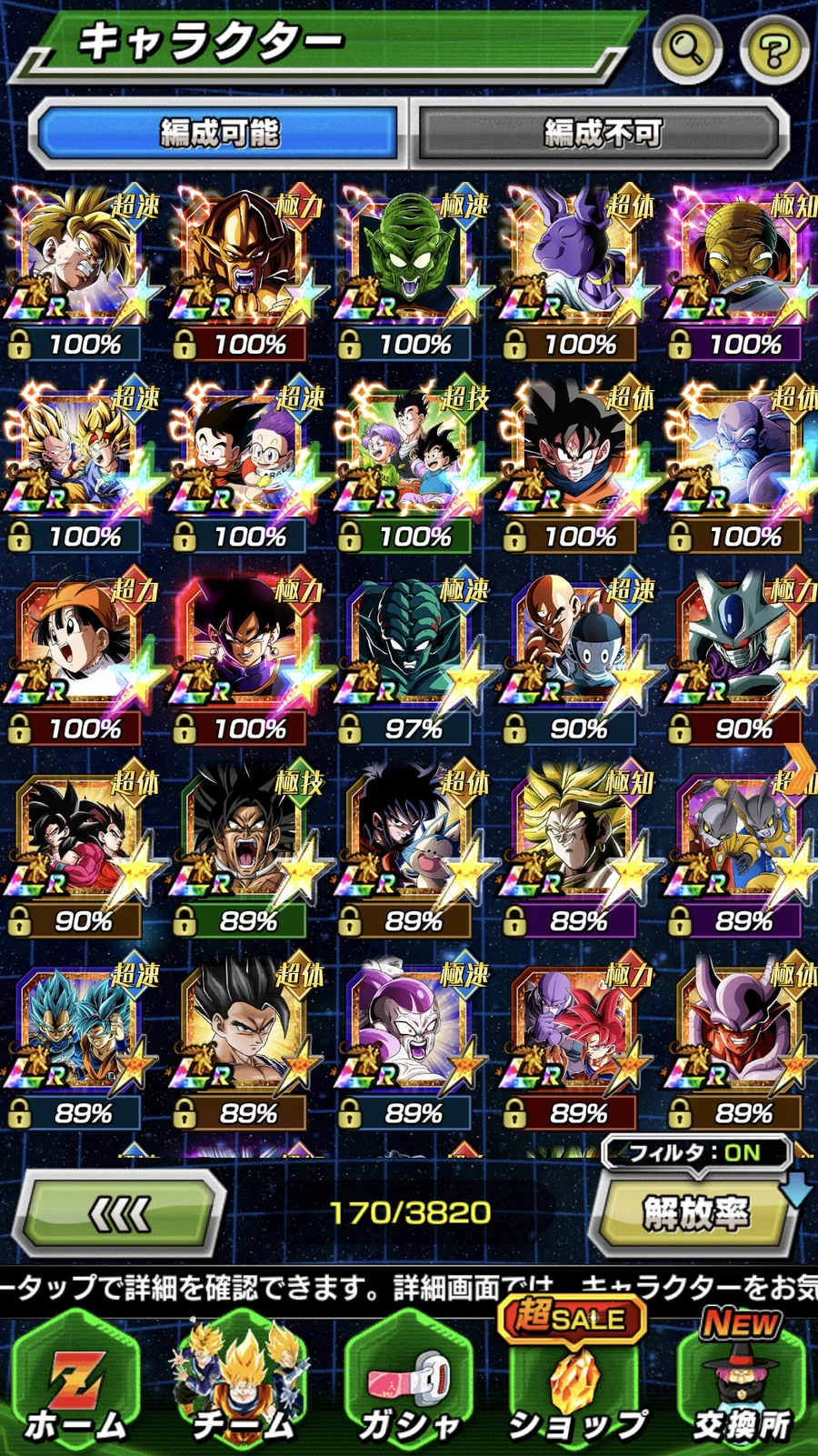Image resolution: width=818 pixels, height=1456 pixels.
Task: Open the フィルタ ON filter setting
Action: pos(696,1153)
